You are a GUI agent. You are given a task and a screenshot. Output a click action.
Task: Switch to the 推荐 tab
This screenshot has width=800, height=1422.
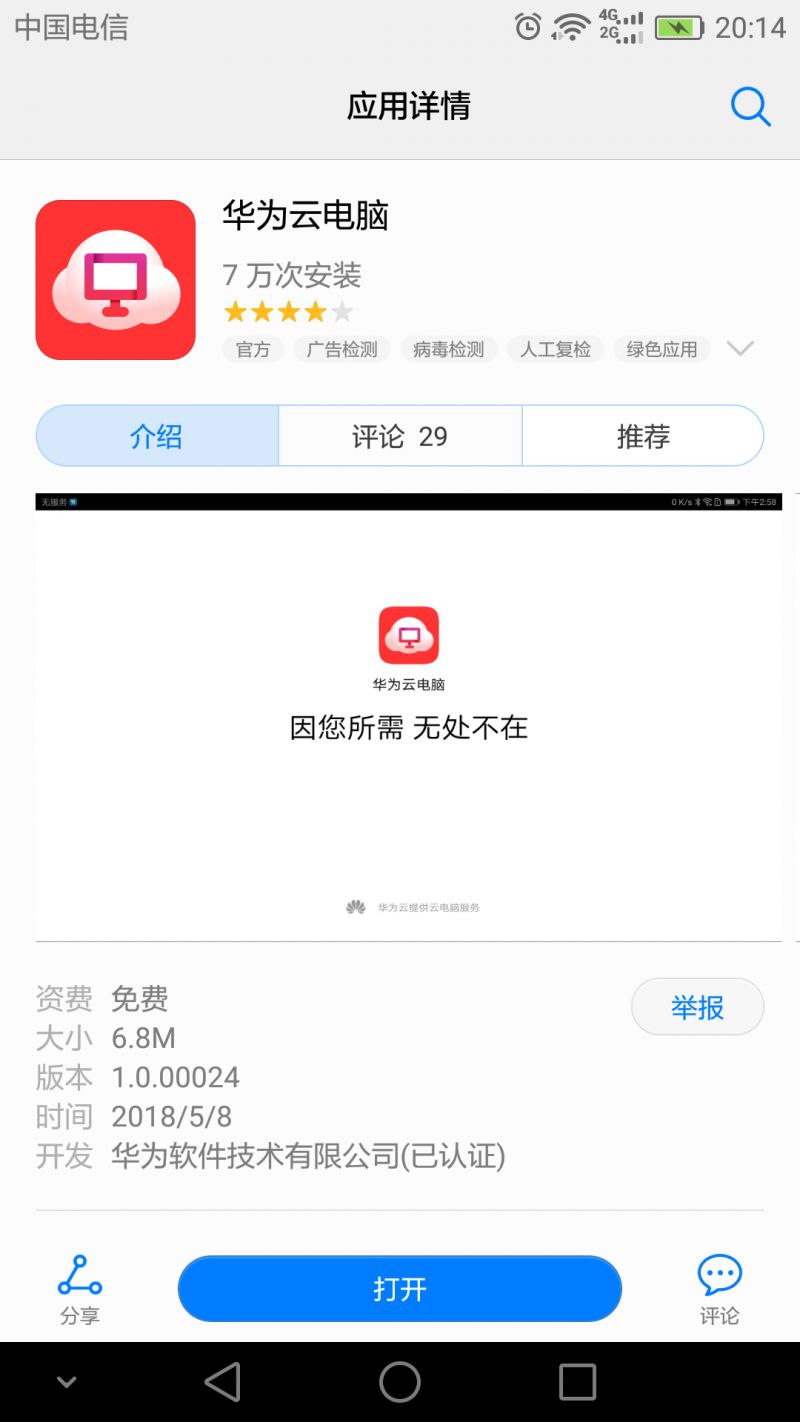coord(643,436)
